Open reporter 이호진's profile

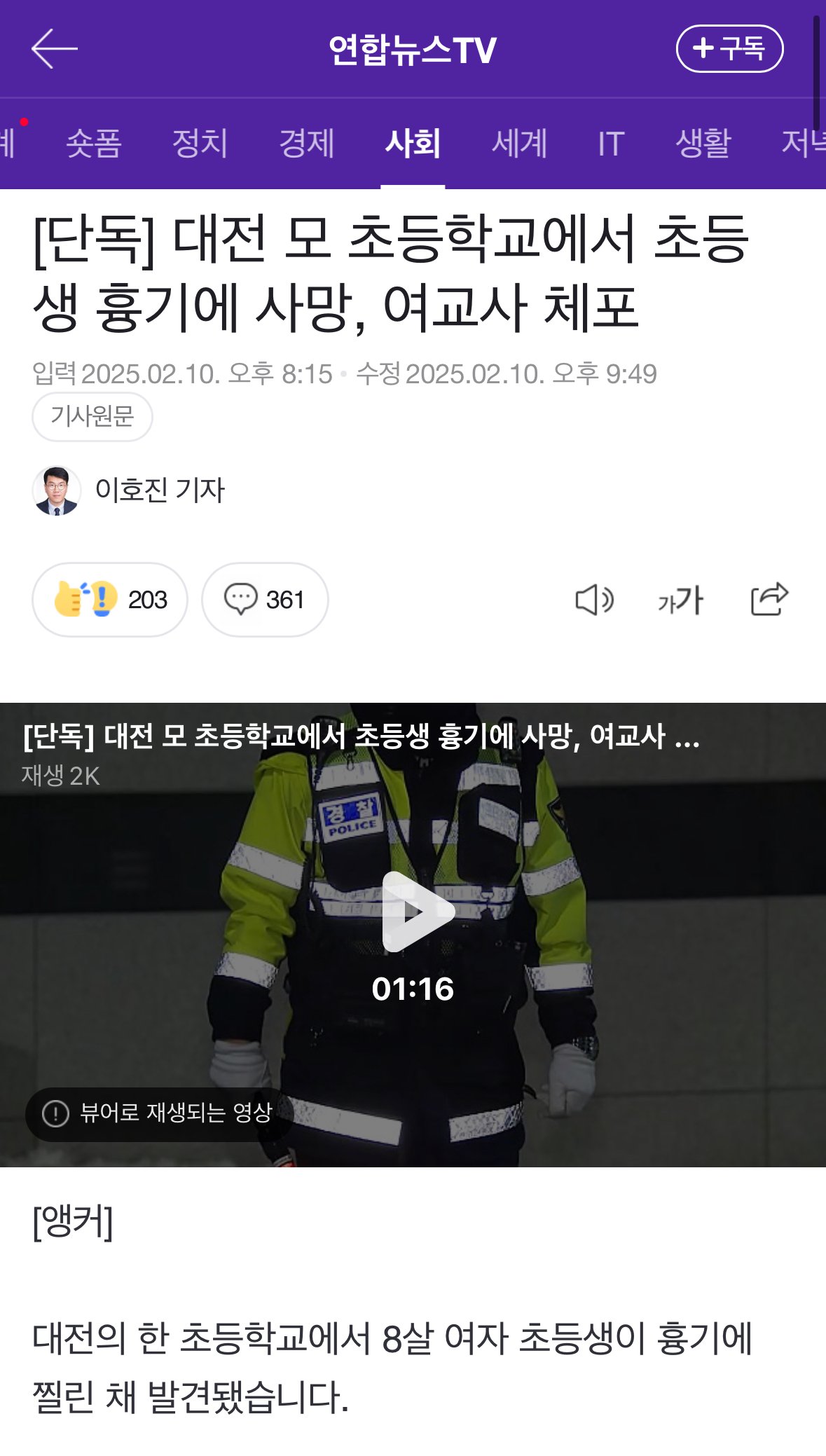[129, 490]
